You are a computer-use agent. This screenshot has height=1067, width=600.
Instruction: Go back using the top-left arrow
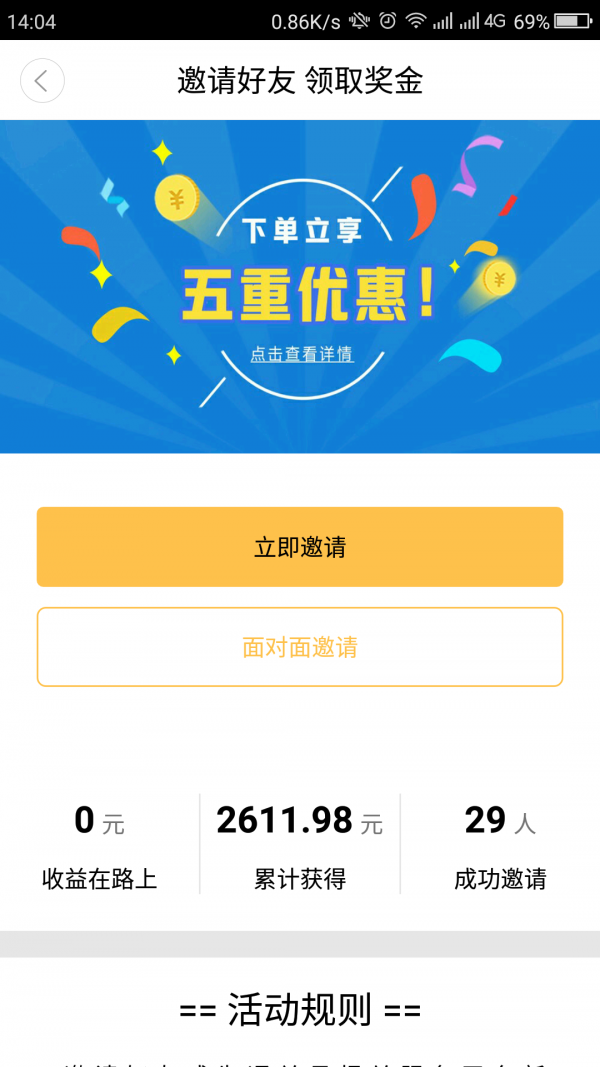click(42, 81)
